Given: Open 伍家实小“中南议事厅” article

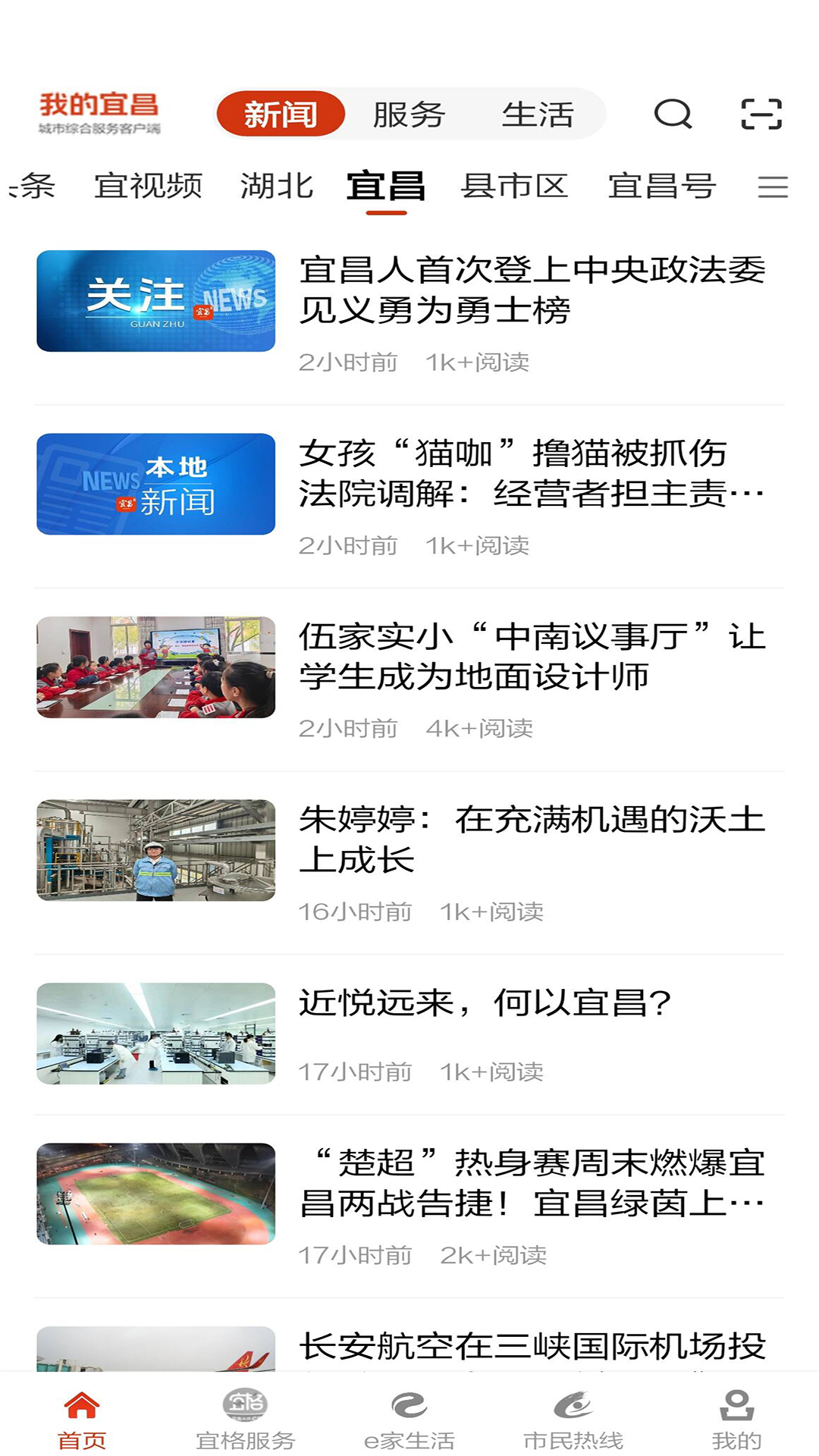Looking at the screenshot, I should pyautogui.click(x=531, y=657).
